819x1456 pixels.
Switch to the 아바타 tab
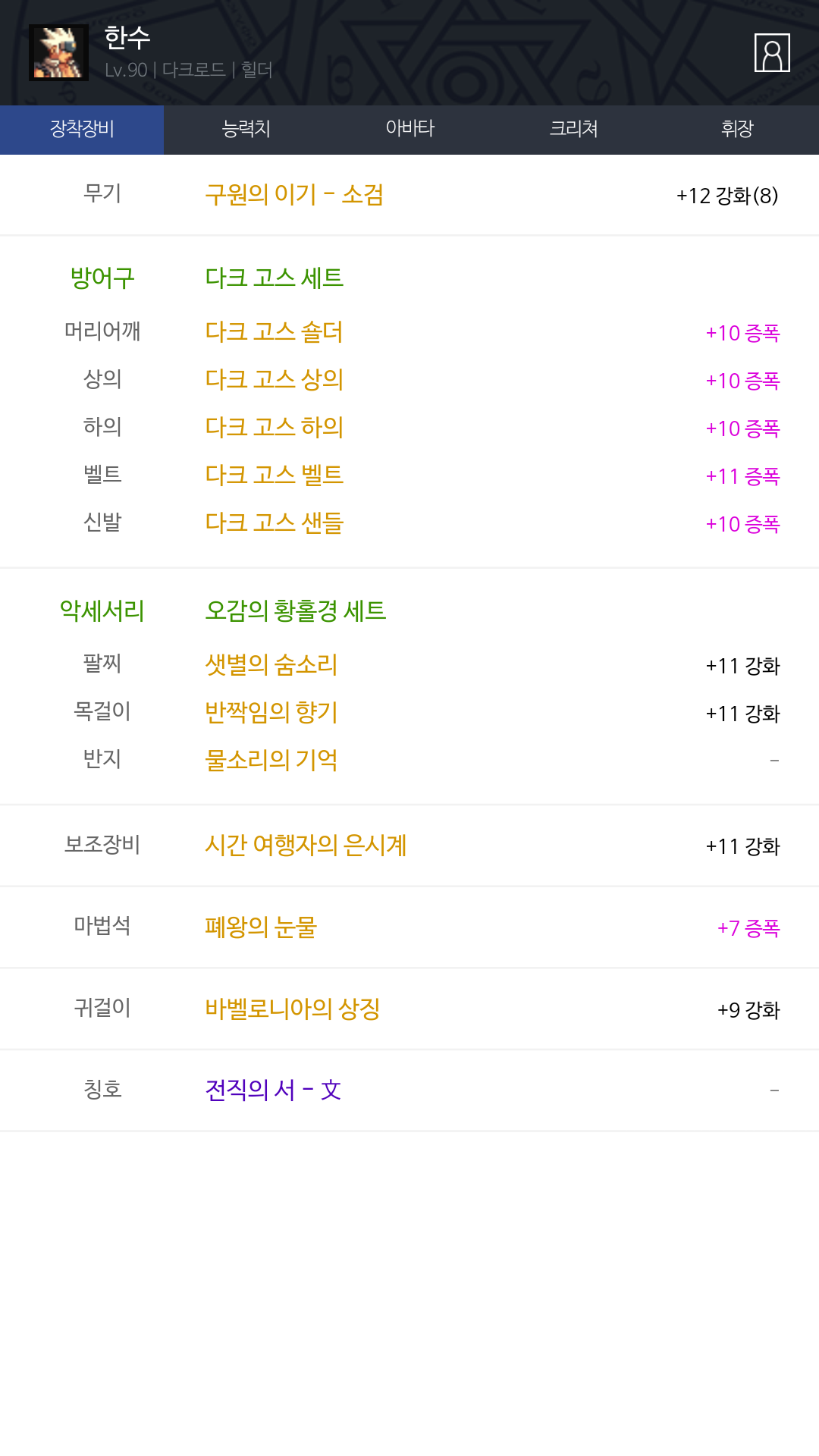409,129
